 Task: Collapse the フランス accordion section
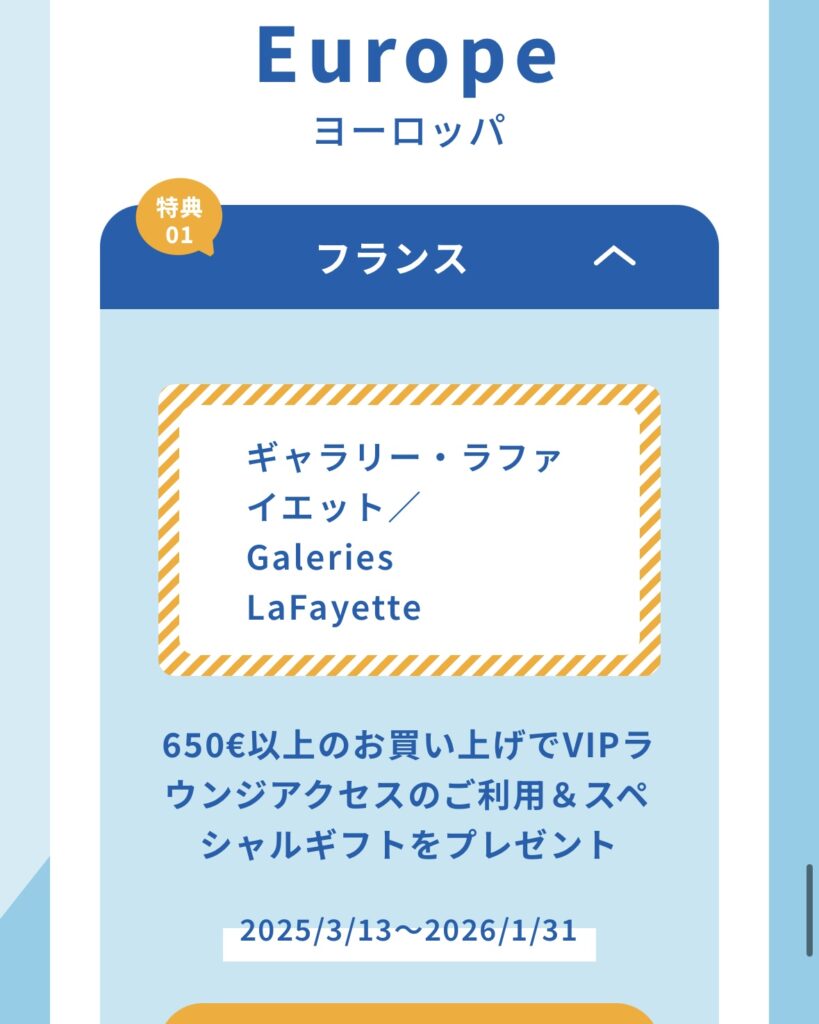pyautogui.click(x=614, y=257)
